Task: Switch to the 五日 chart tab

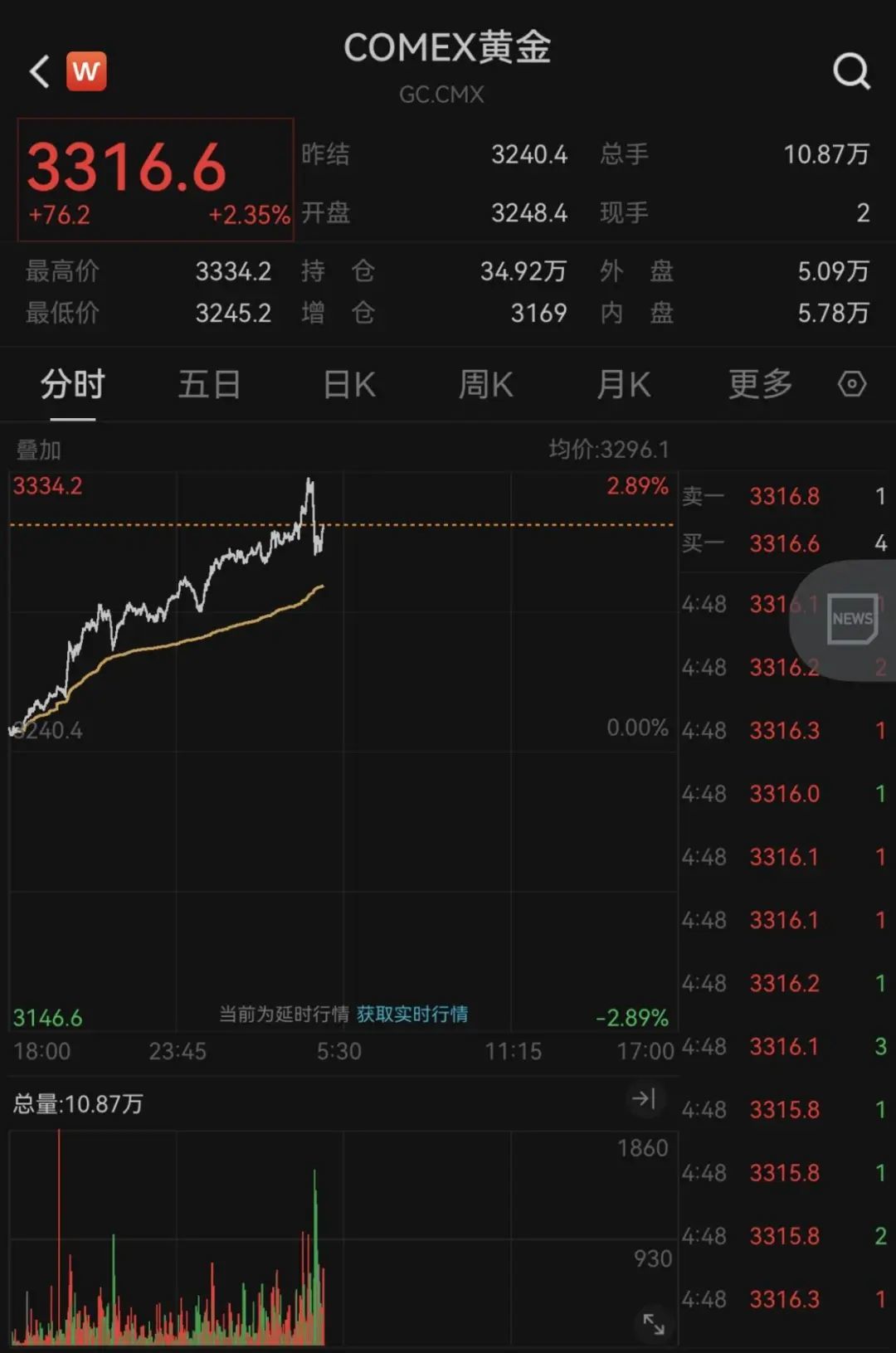Action: pyautogui.click(x=209, y=385)
